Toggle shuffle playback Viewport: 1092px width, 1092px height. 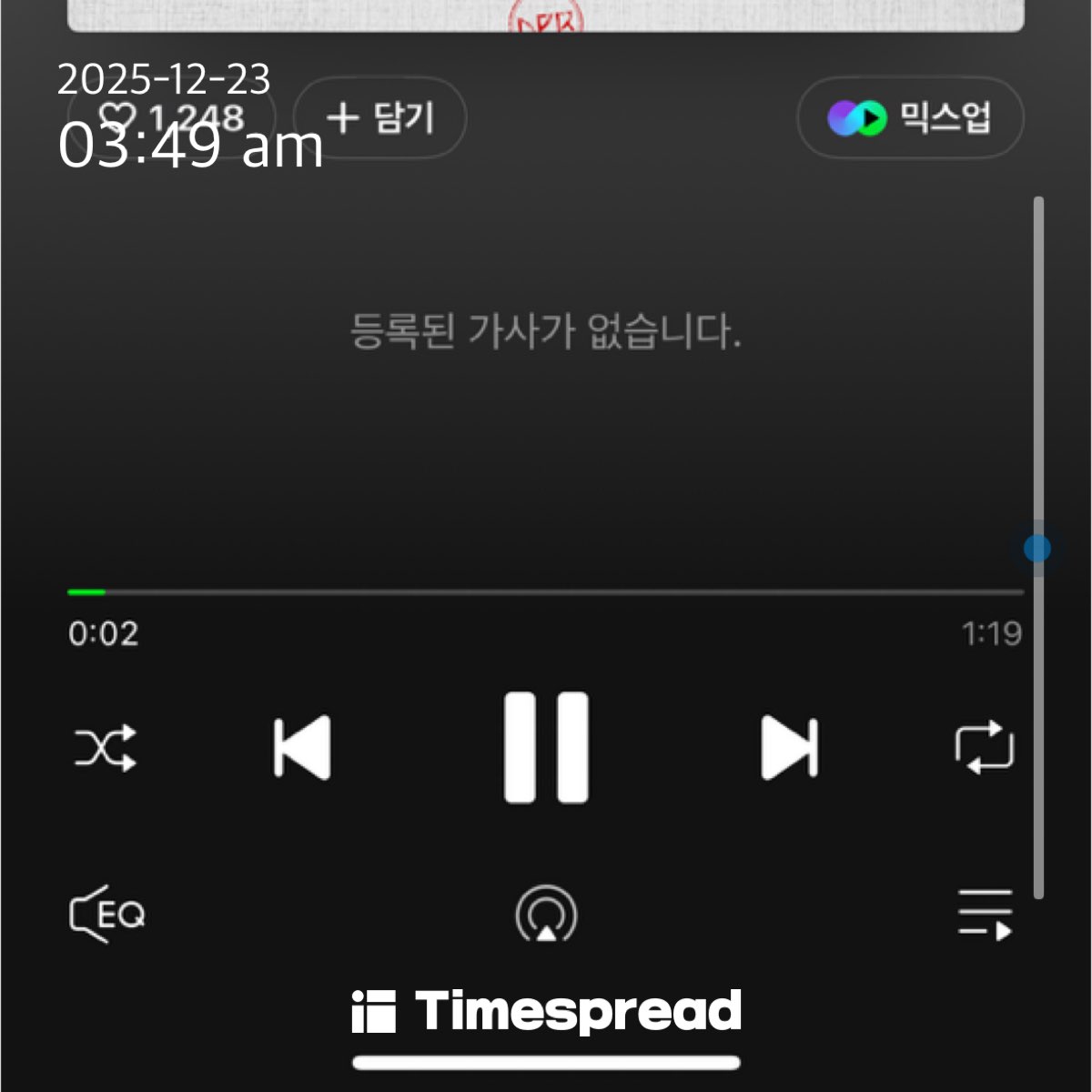point(106,748)
